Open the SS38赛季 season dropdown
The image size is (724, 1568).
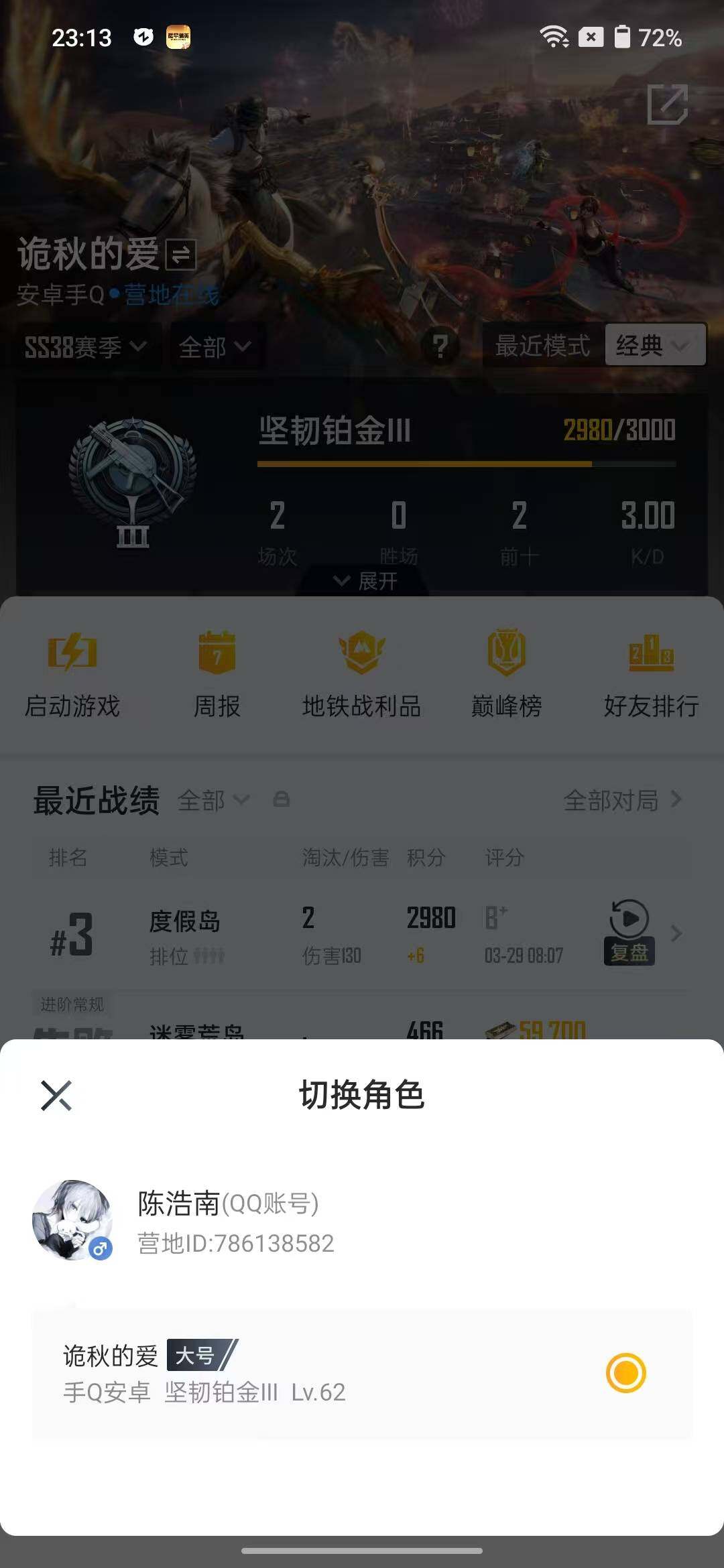[x=84, y=347]
